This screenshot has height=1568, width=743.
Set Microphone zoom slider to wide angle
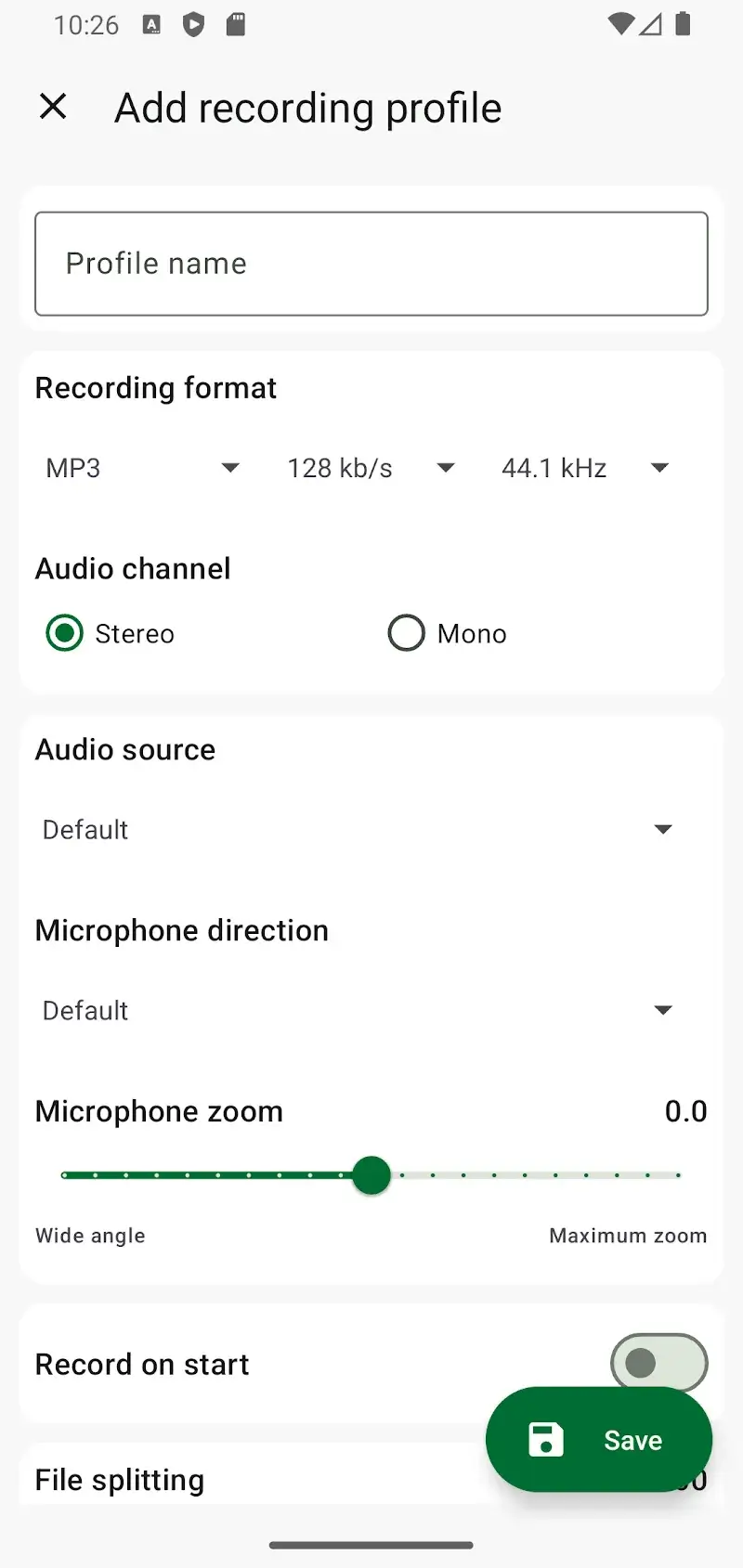point(63,1174)
